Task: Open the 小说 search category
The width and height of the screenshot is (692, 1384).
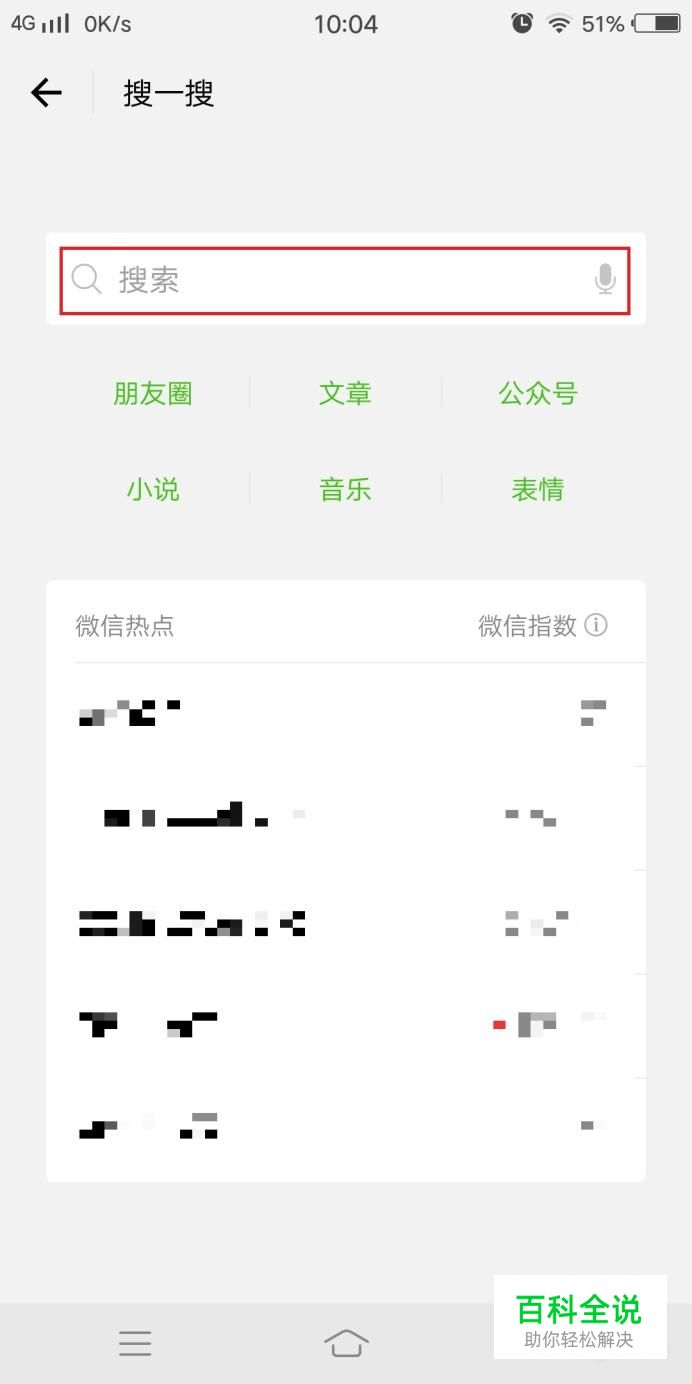Action: [x=153, y=489]
